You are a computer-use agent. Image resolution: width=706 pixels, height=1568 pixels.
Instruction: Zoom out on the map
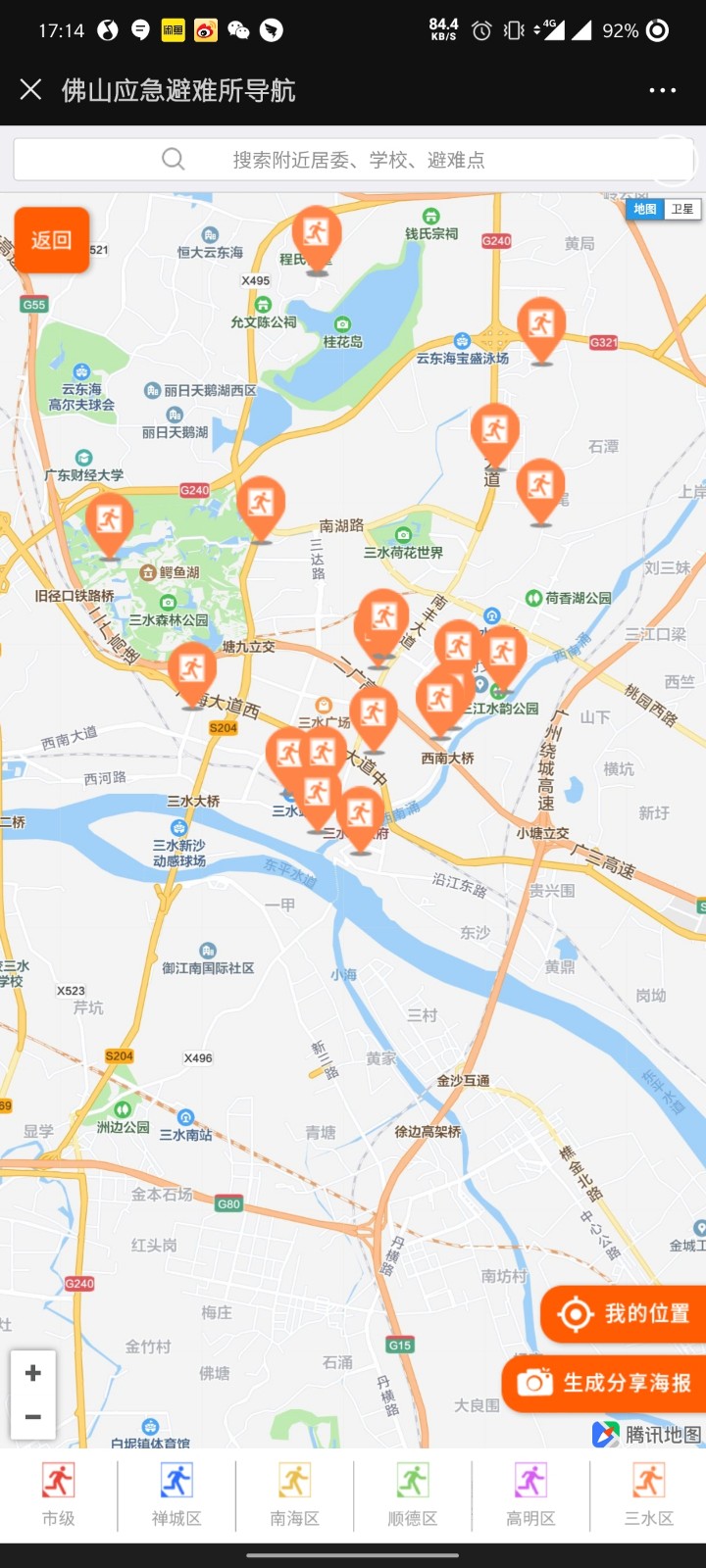32,1417
